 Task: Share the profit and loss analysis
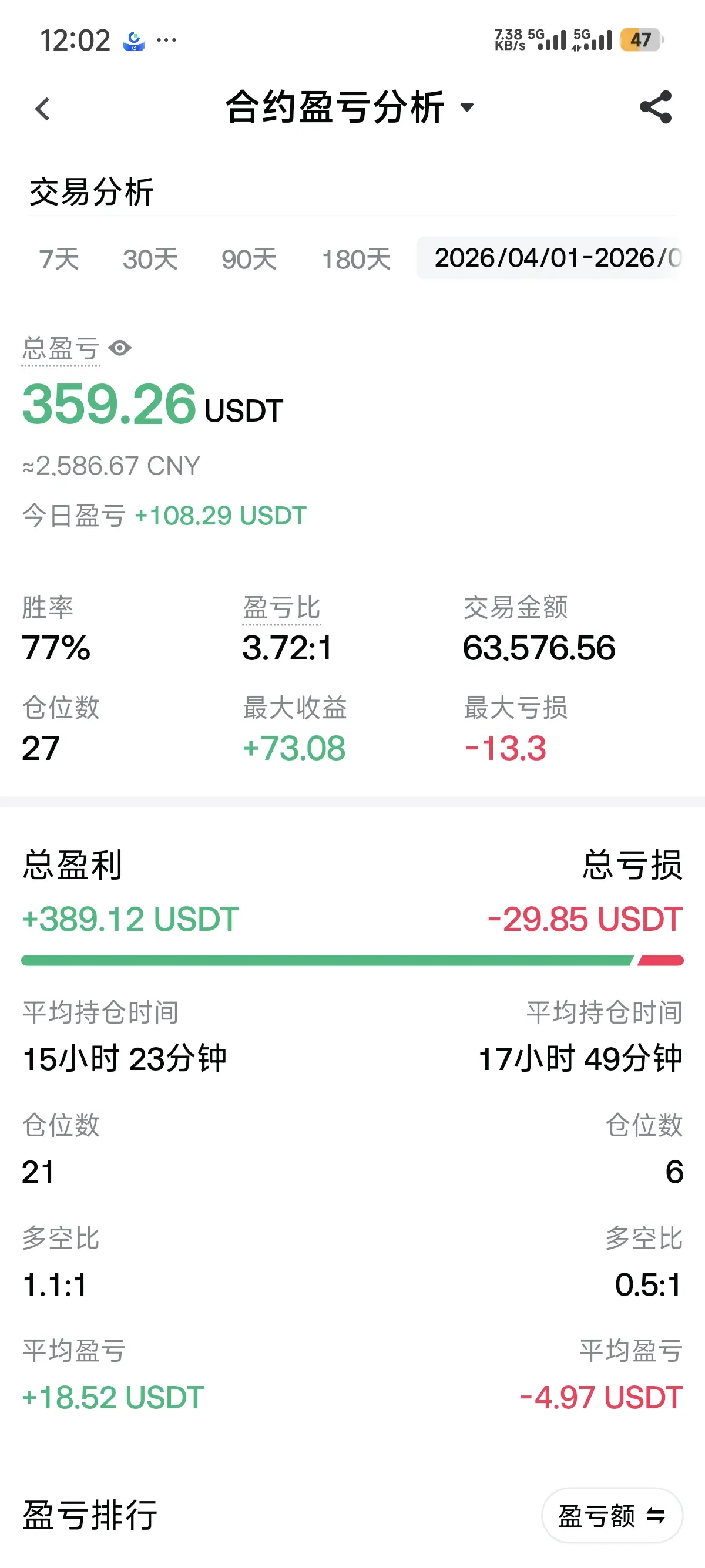656,107
